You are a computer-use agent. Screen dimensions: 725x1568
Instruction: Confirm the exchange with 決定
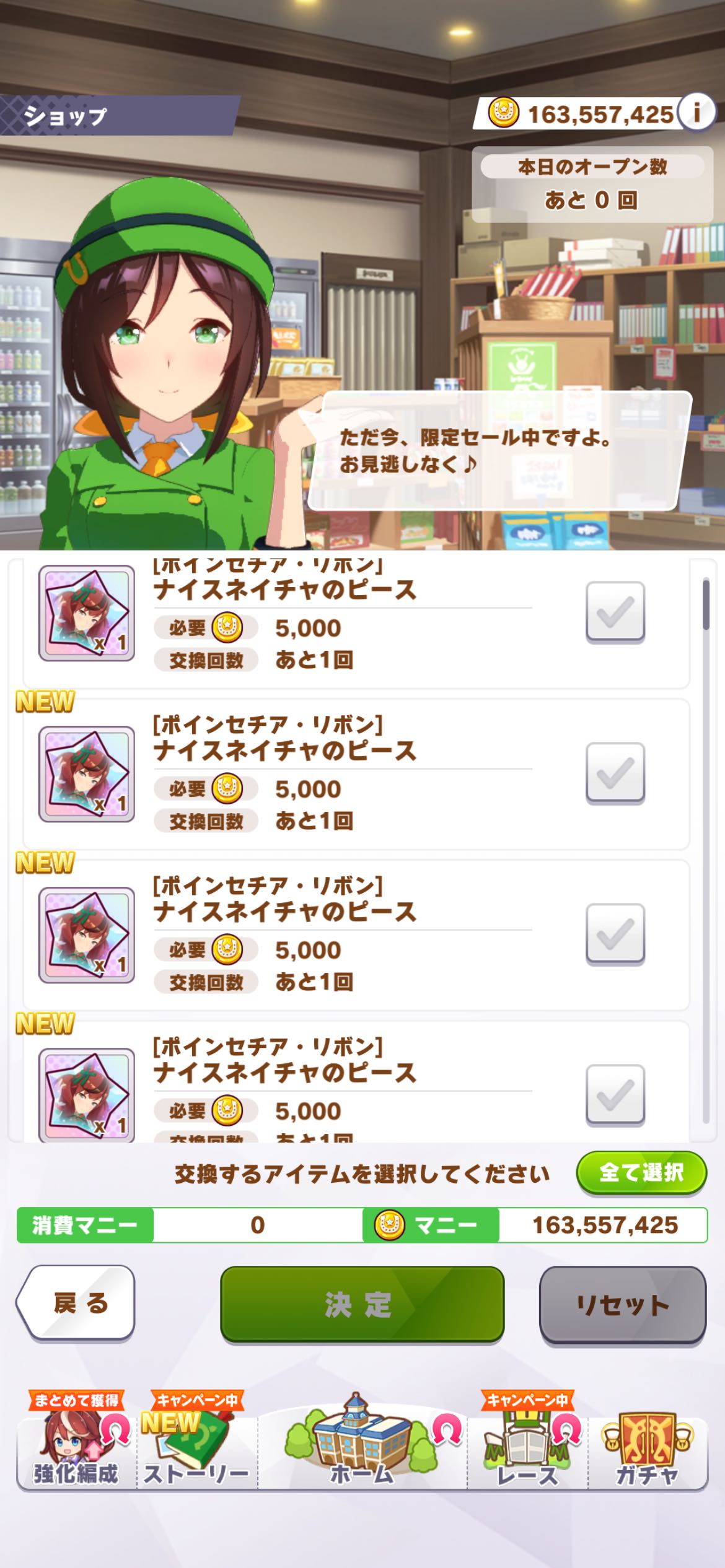coord(362,1304)
